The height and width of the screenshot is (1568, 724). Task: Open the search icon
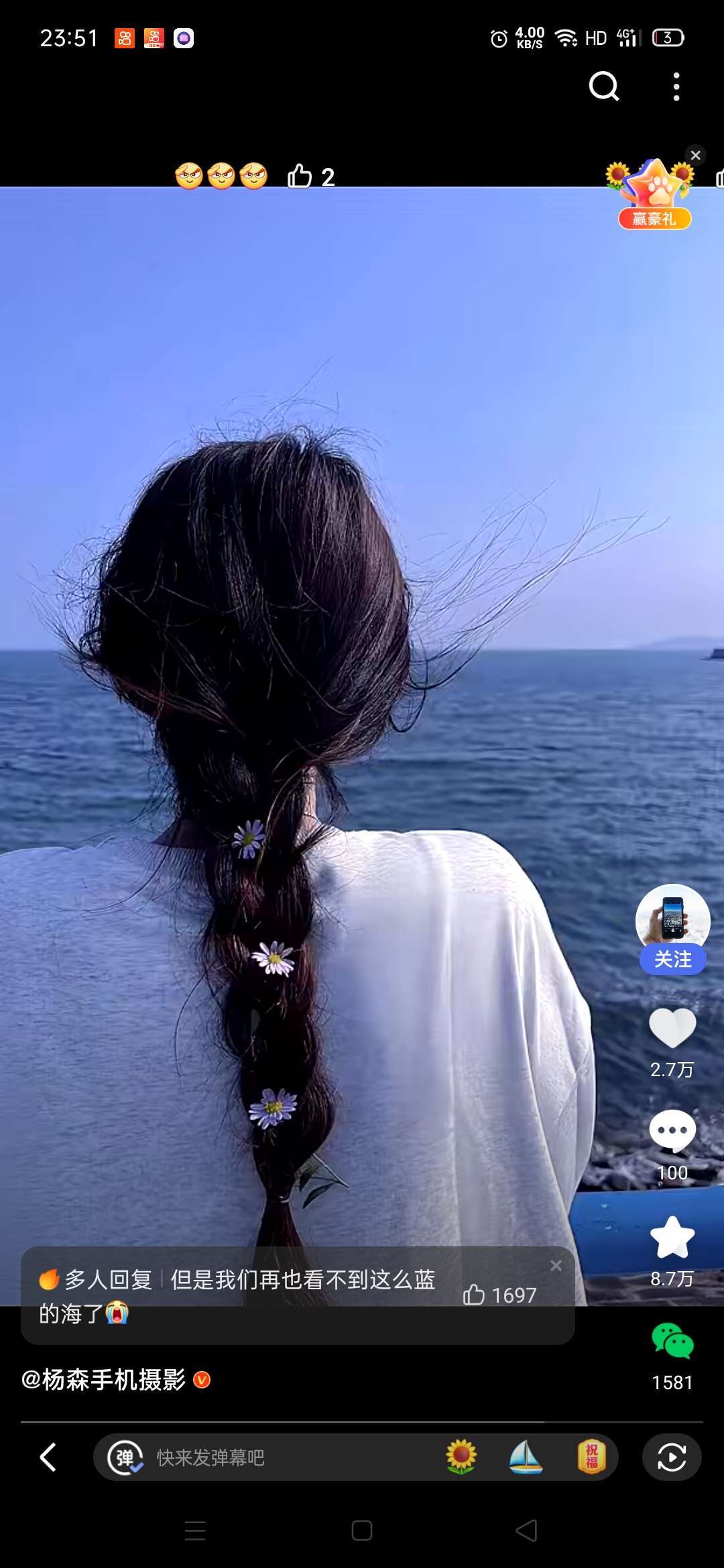604,86
